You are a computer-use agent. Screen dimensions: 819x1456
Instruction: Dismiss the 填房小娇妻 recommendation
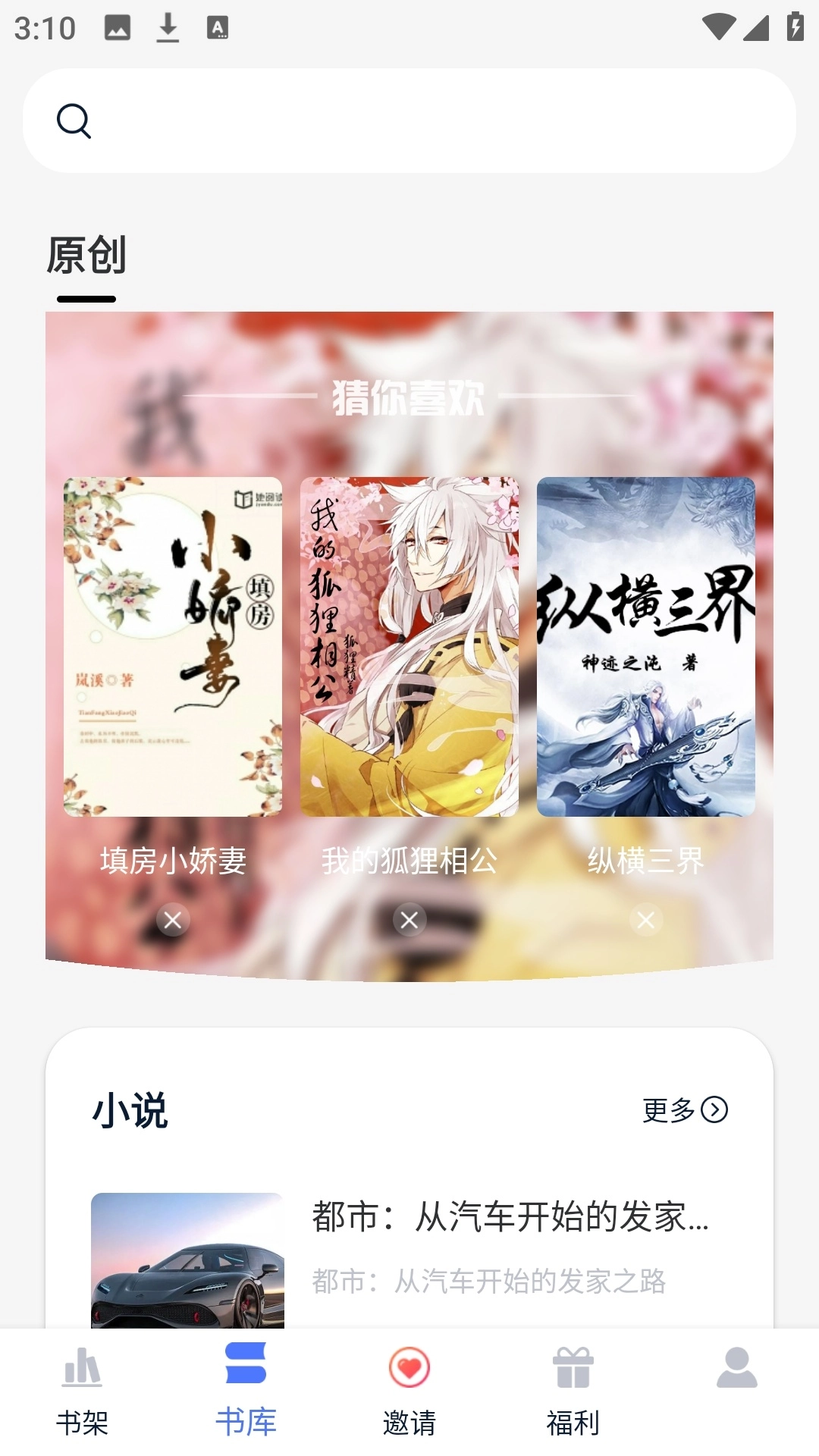pyautogui.click(x=173, y=919)
